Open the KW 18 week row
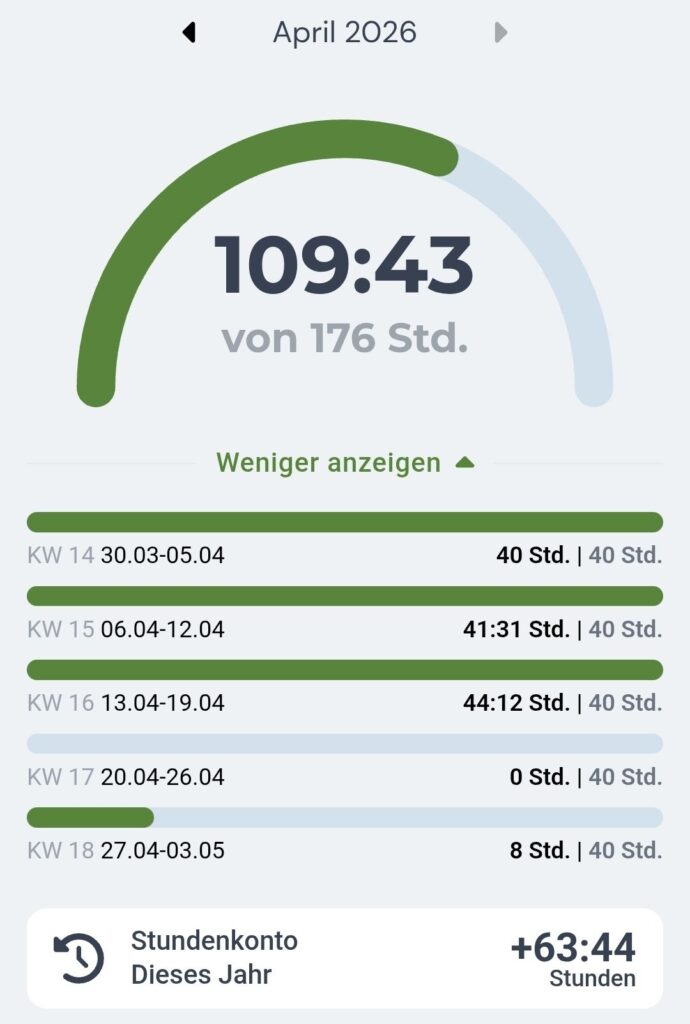 click(344, 837)
